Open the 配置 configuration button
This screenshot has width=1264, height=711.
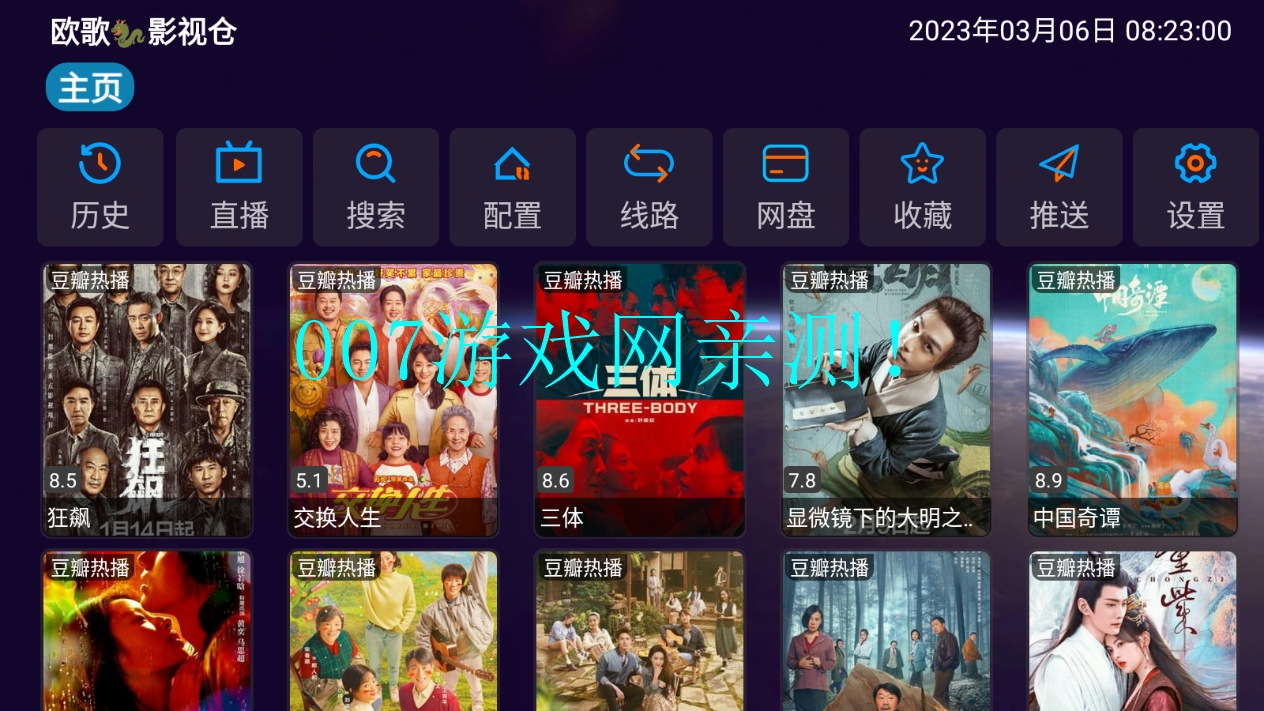pyautogui.click(x=512, y=187)
